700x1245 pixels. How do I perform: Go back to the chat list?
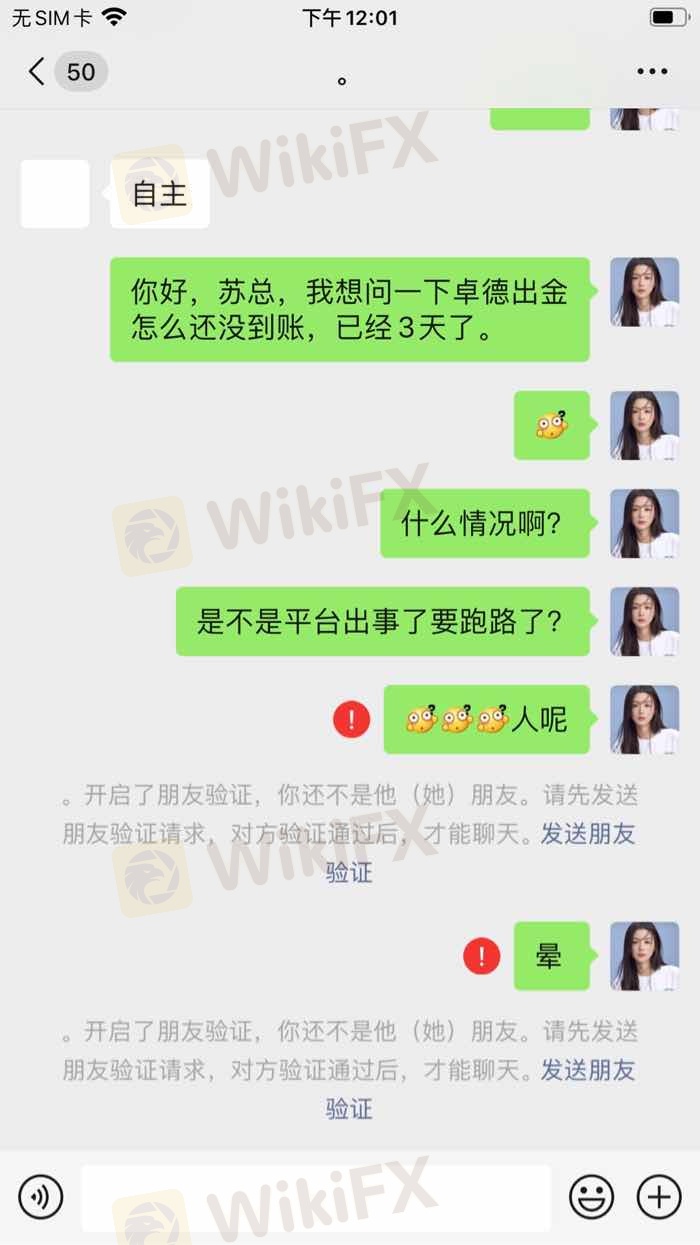(x=37, y=71)
